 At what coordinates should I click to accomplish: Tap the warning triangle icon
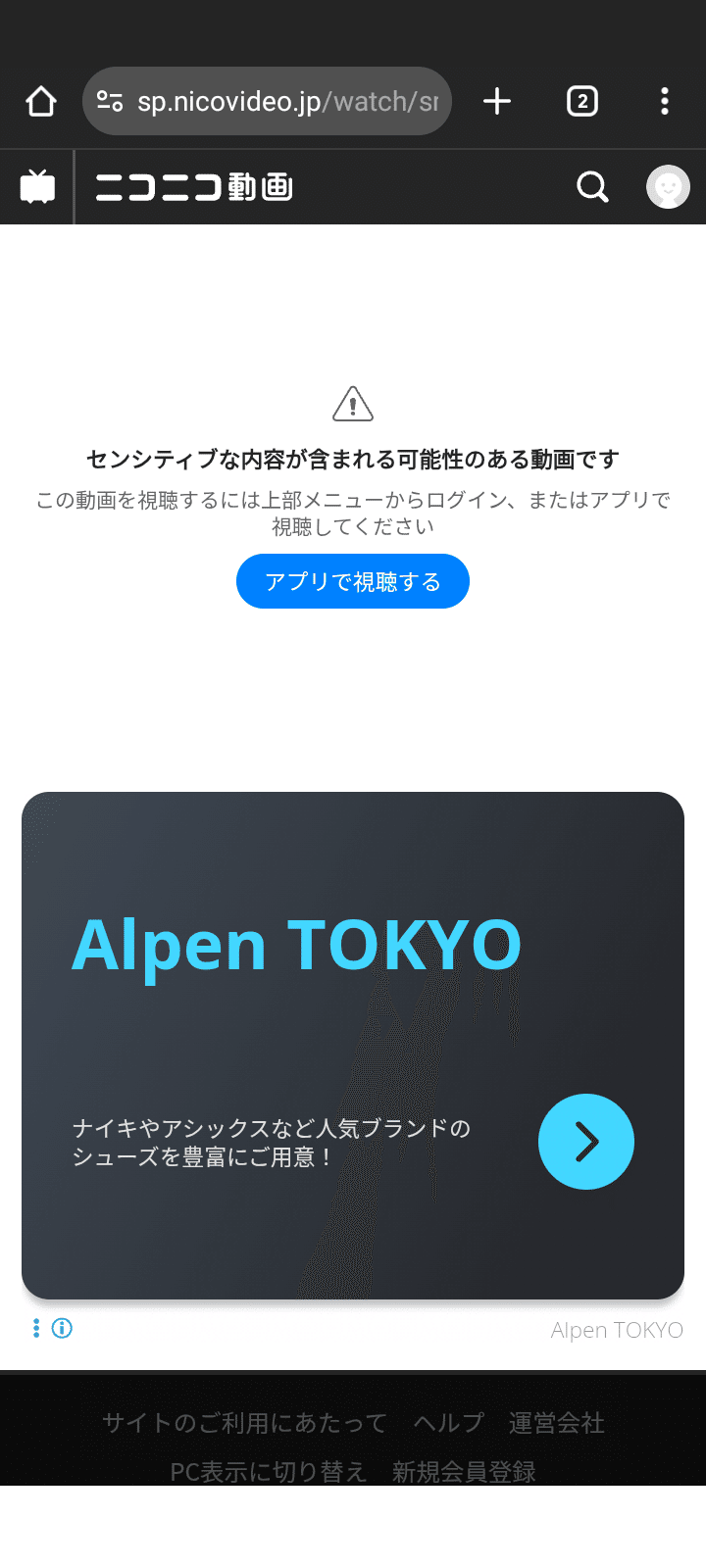(352, 404)
